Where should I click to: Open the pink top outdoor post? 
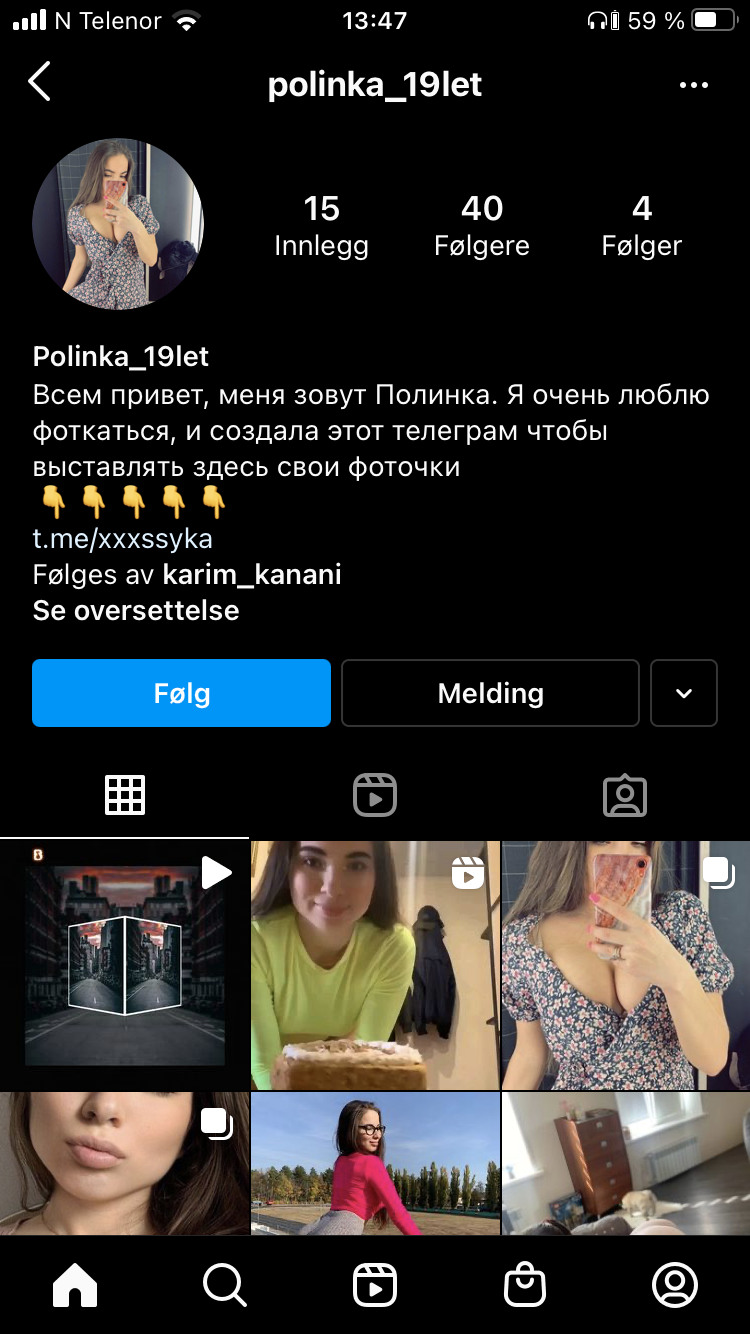(375, 1163)
